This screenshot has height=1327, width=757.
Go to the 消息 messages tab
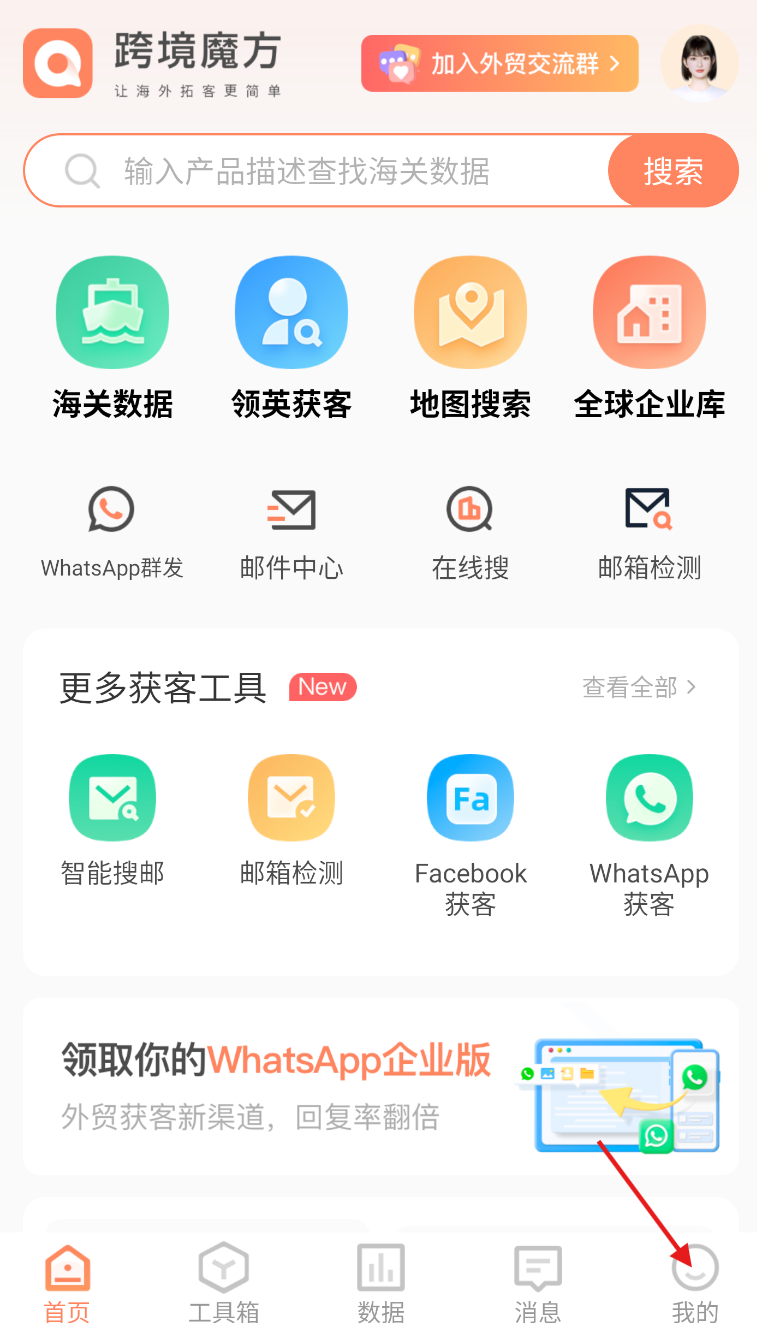(538, 1283)
